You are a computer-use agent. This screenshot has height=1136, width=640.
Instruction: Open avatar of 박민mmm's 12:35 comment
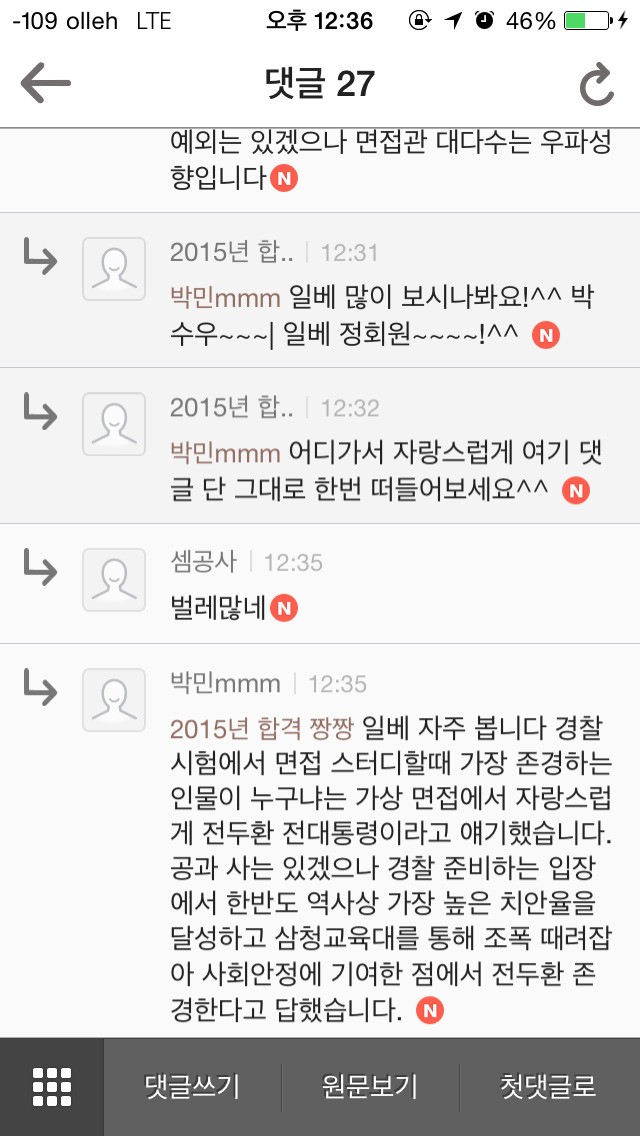114,700
